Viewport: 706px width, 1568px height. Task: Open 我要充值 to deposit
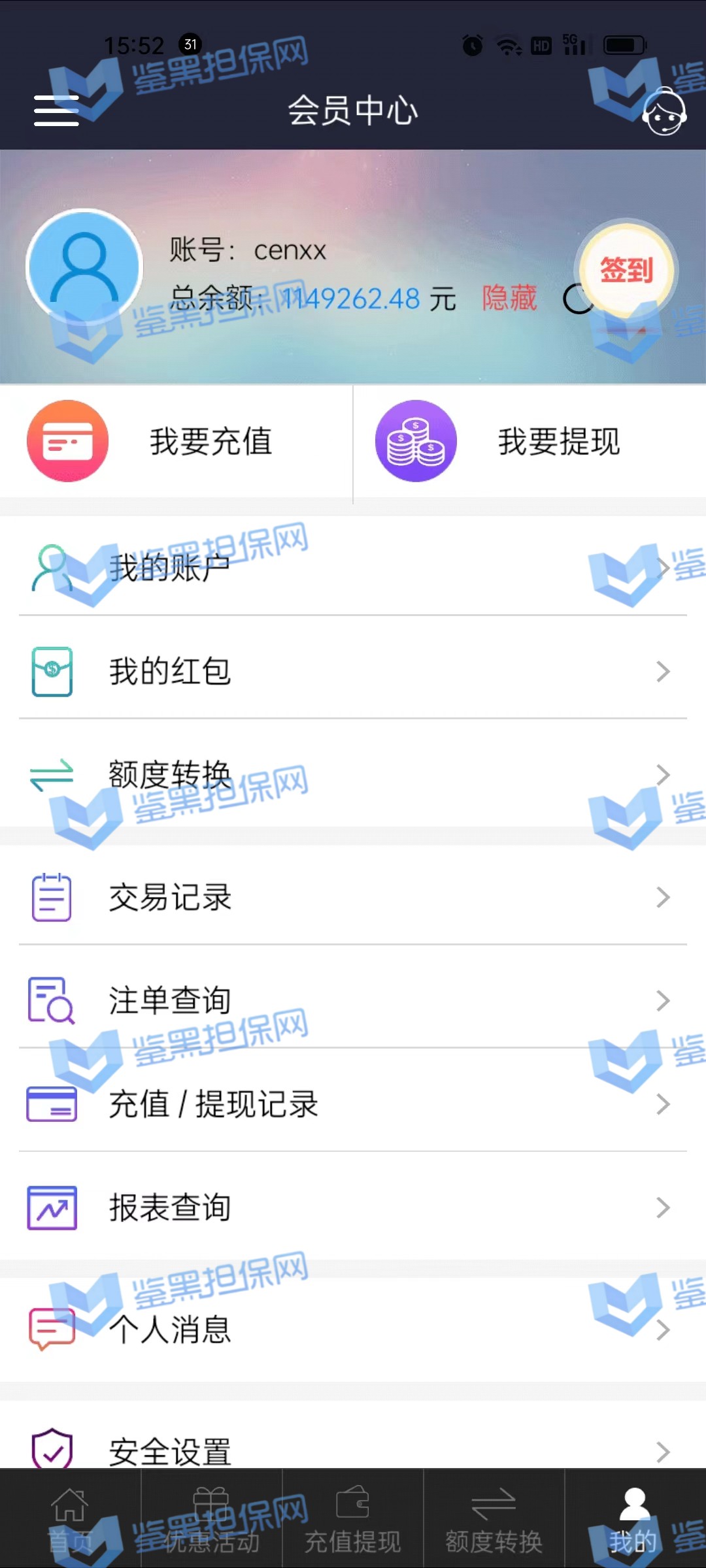coord(175,442)
